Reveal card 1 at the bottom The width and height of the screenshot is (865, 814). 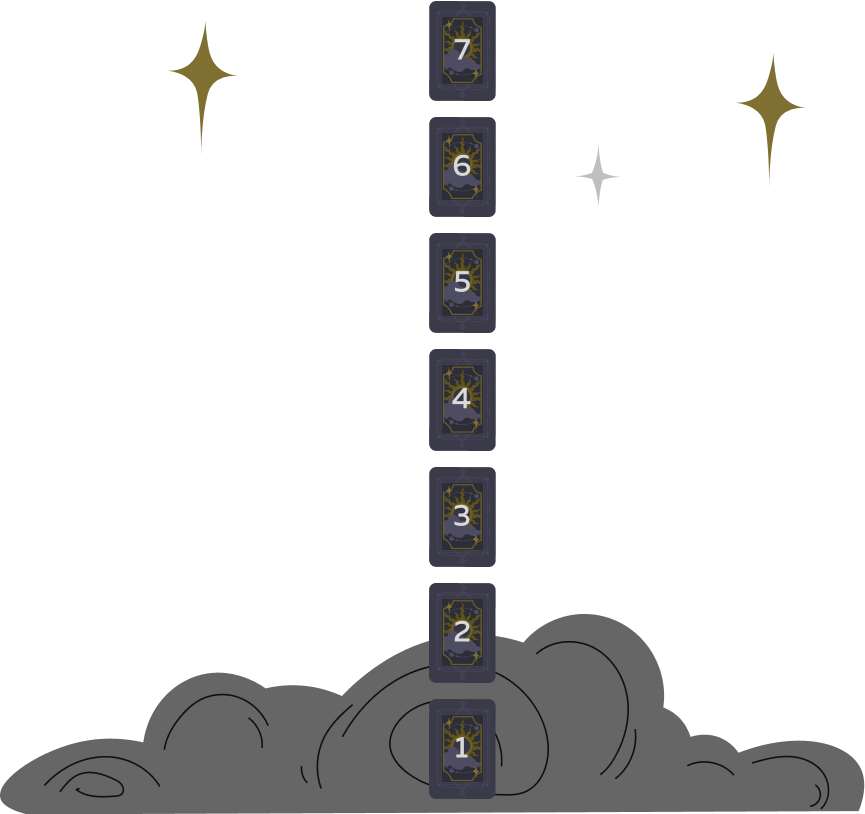462,748
